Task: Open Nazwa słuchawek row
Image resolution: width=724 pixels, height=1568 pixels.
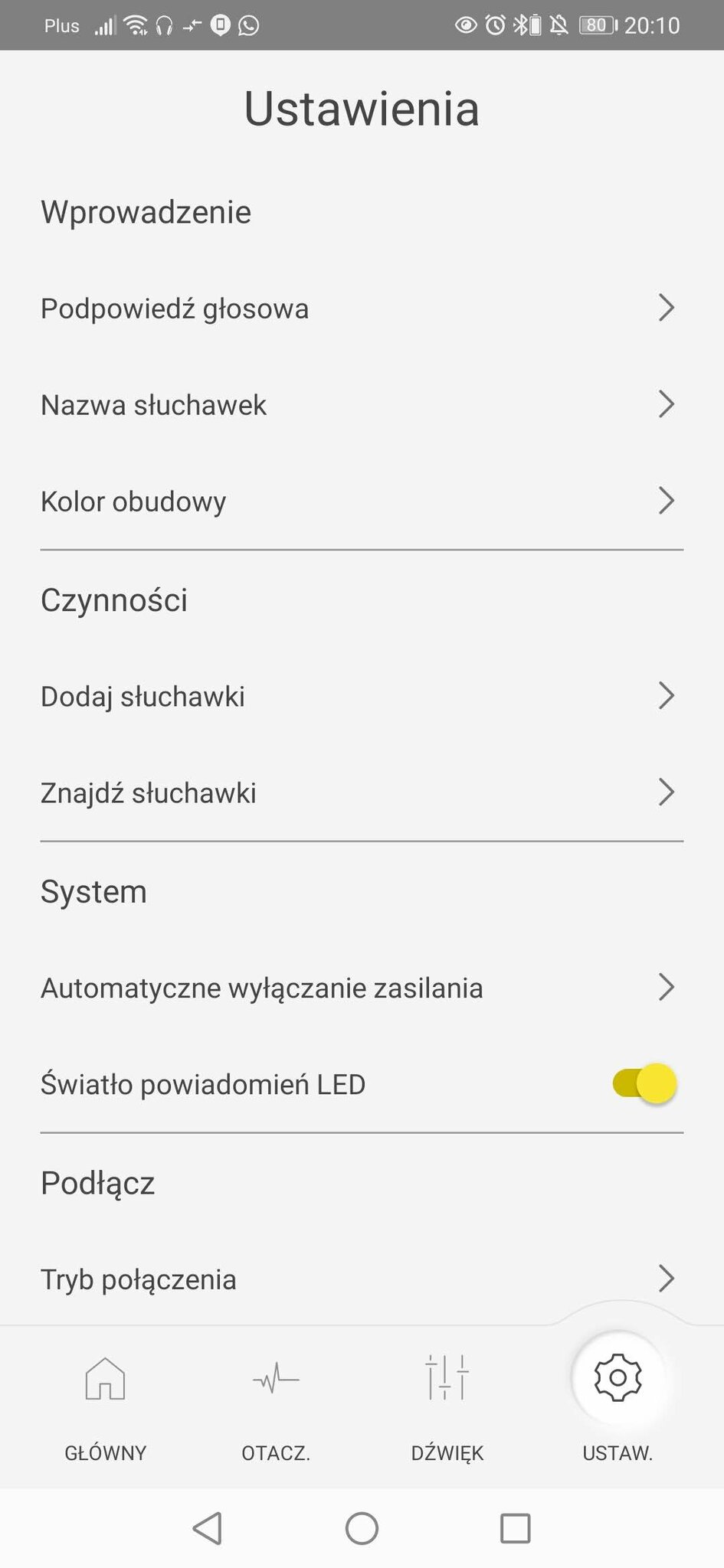Action: pos(362,405)
